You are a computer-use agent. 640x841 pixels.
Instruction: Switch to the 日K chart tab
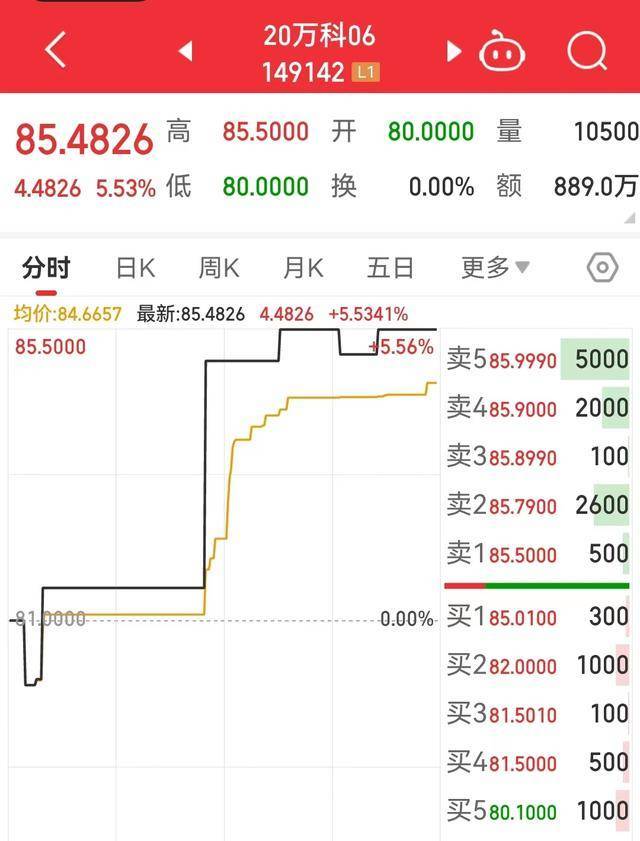(x=135, y=268)
